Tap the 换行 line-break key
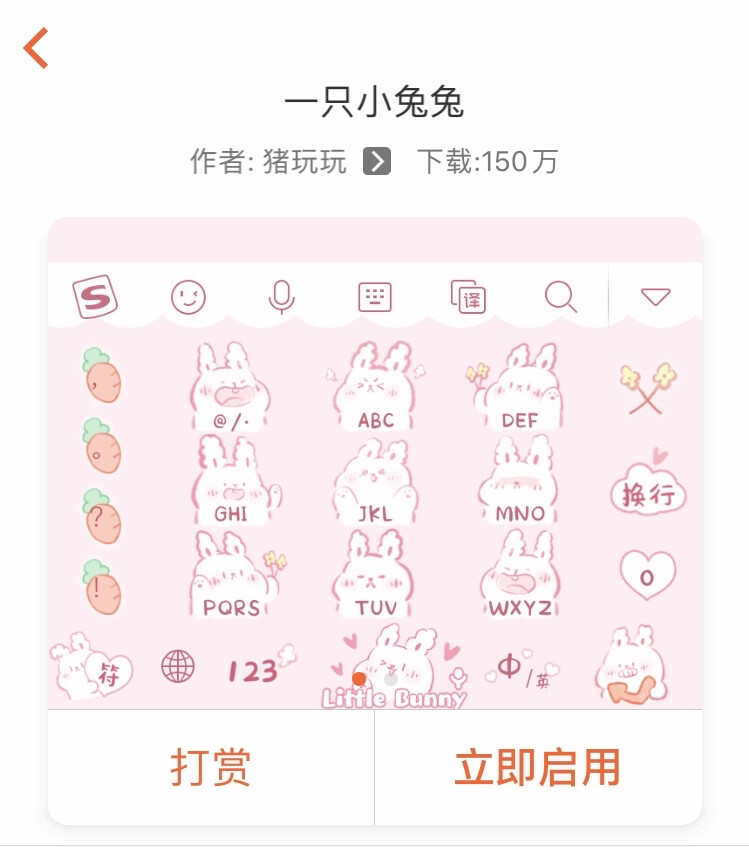 (647, 492)
